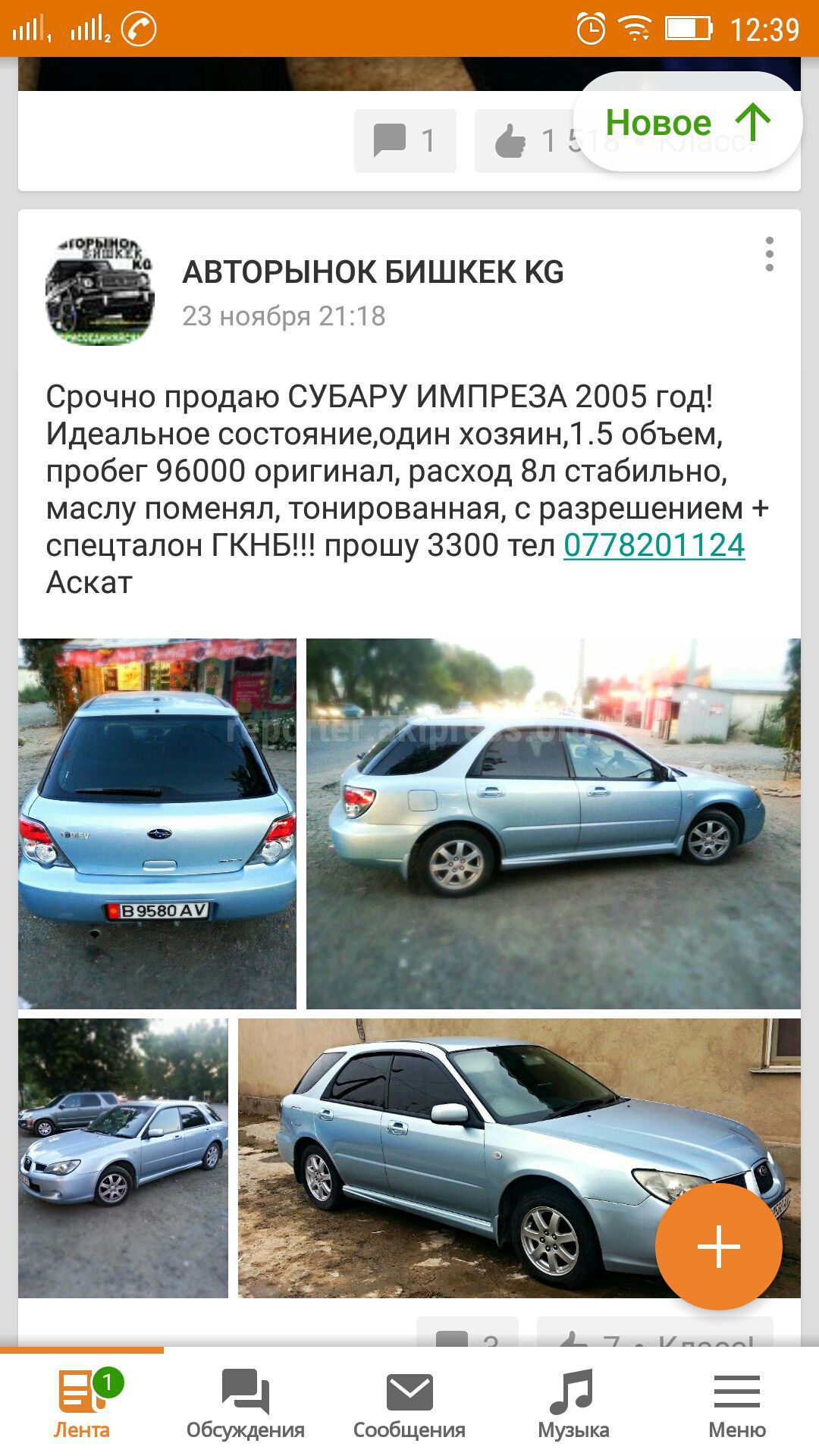Open the small photo with two parked cars
This screenshot has width=819, height=1456.
(123, 1158)
